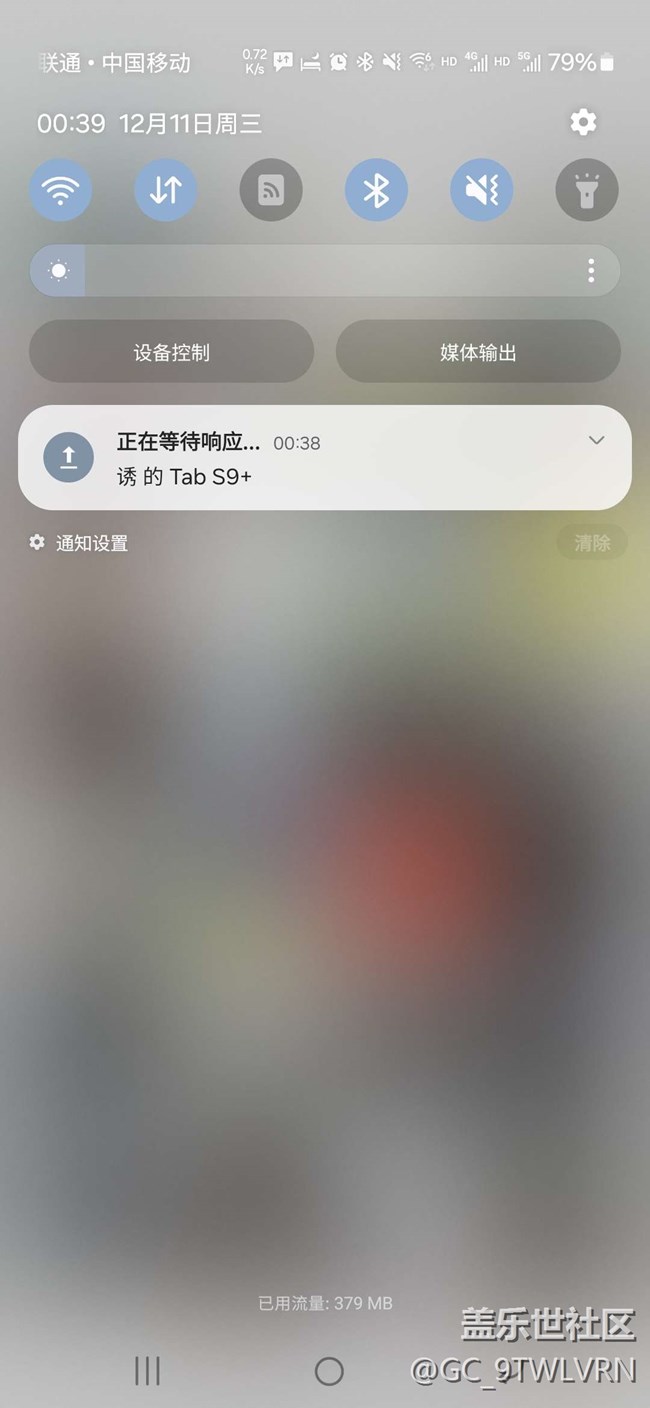650x1408 pixels.
Task: Open 媒体输出 media output
Action: coord(478,352)
